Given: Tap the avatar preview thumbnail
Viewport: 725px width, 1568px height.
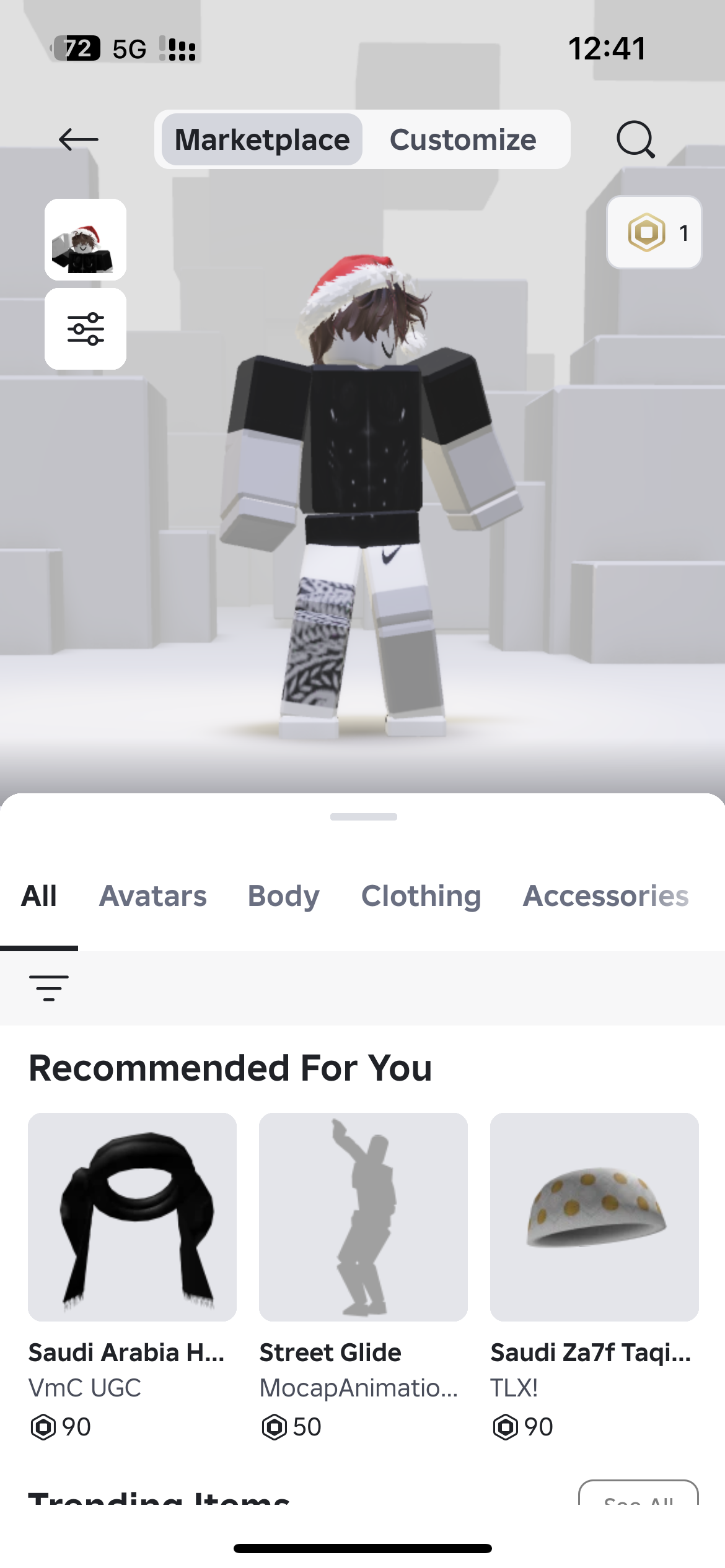Looking at the screenshot, I should [86, 240].
